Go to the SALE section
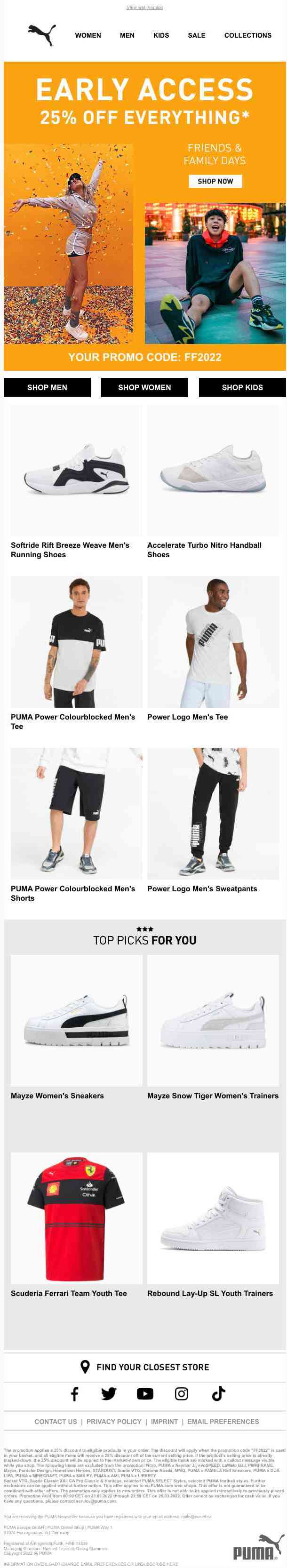The image size is (287, 1568). 196,35
